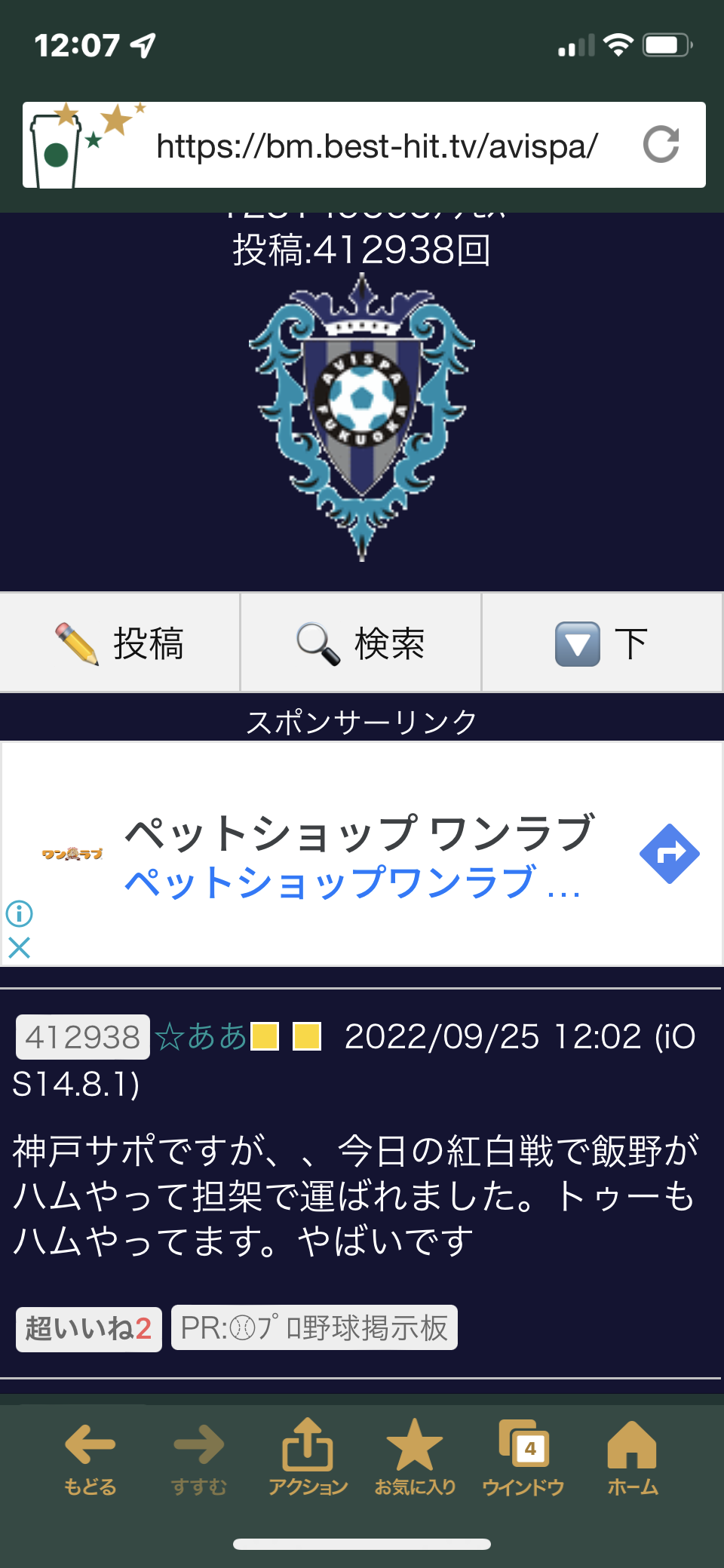Viewport: 724px width, 1568px height.
Task: Dismiss the ad with the X icon
Action: [20, 947]
